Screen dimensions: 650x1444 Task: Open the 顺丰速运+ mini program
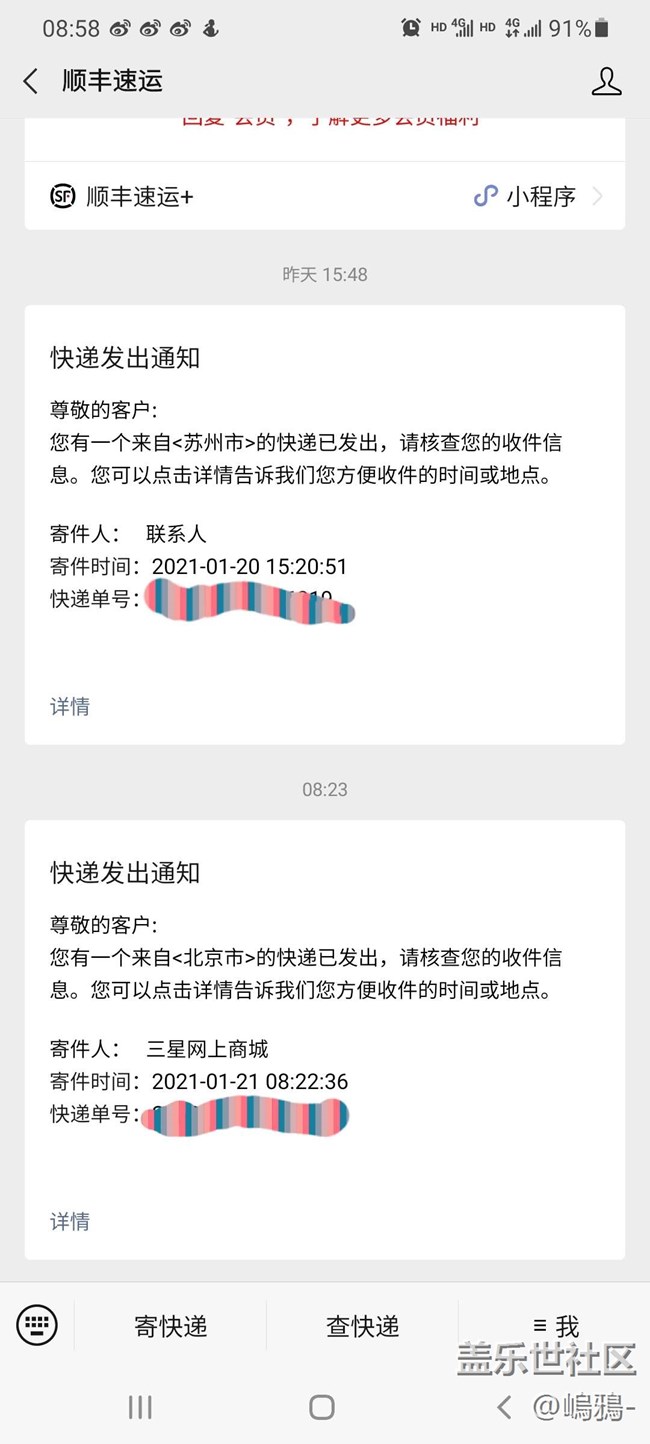pyautogui.click(x=324, y=196)
